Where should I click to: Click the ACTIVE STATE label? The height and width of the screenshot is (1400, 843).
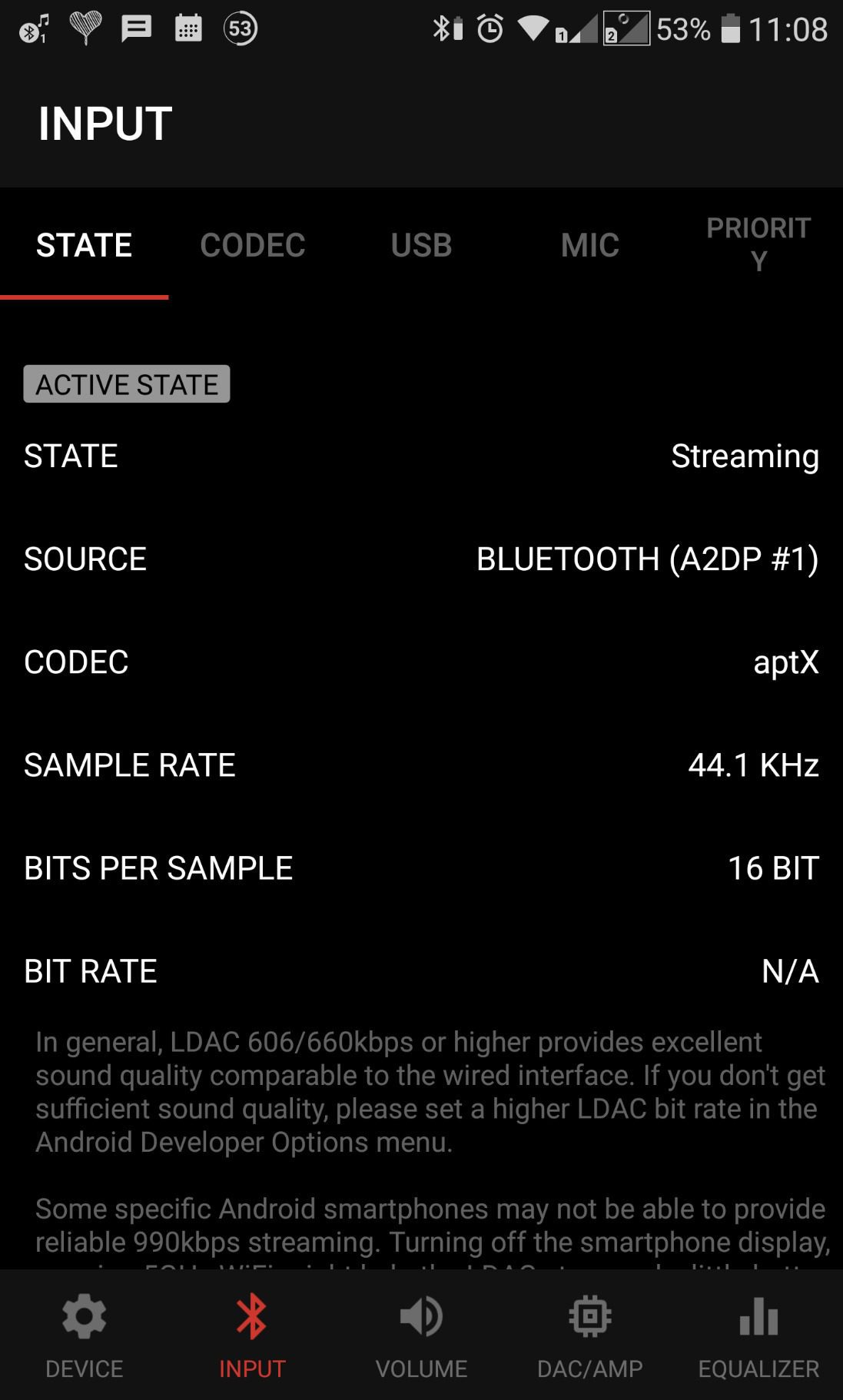[126, 385]
